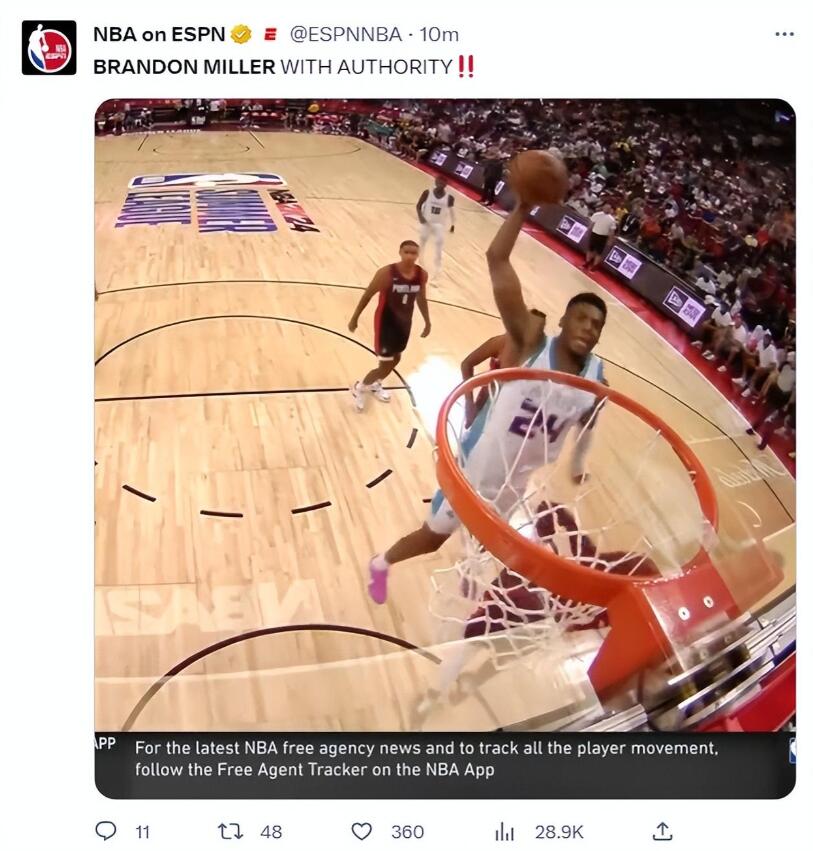This screenshot has width=813, height=851.
Task: View the post's analytics views
Action: pos(505,831)
